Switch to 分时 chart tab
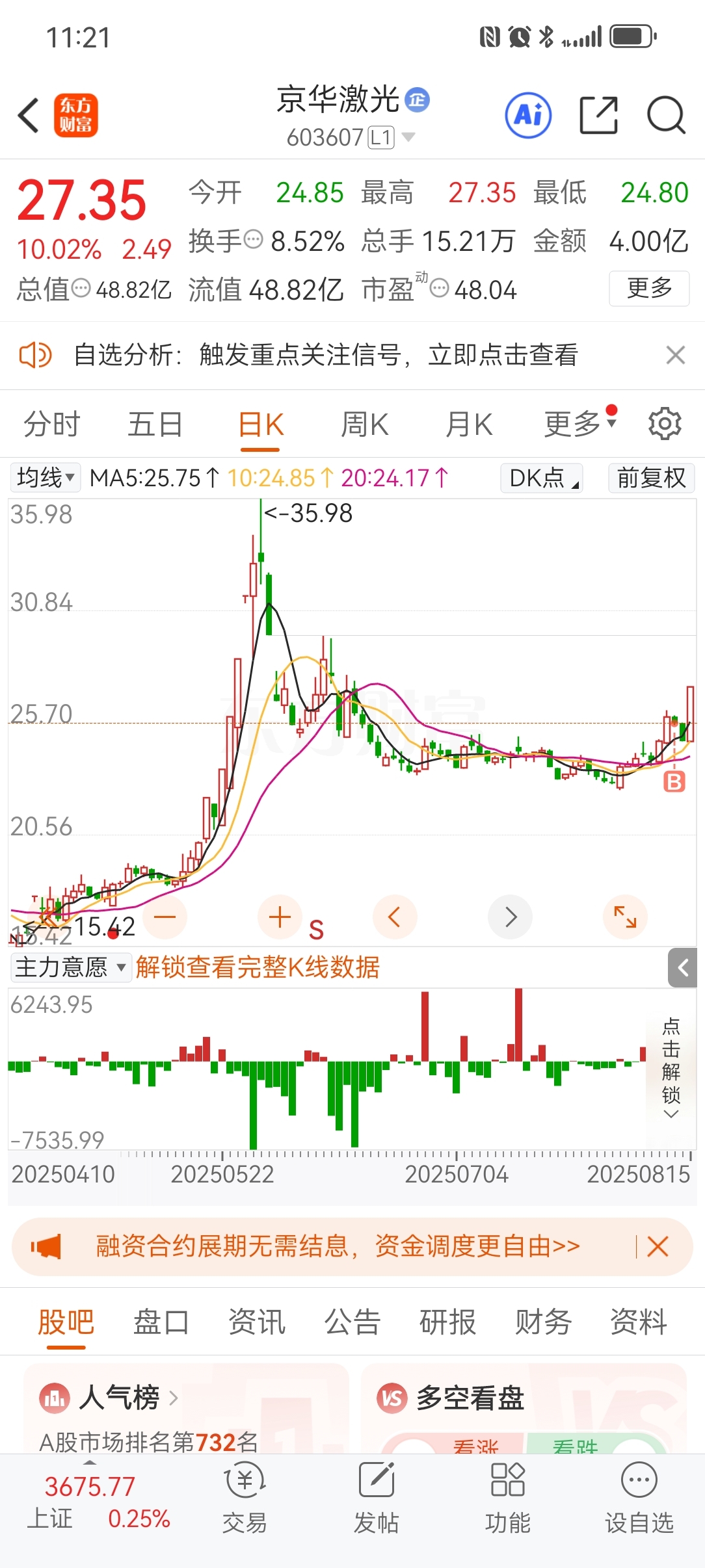The width and height of the screenshot is (705, 1568). tap(52, 425)
